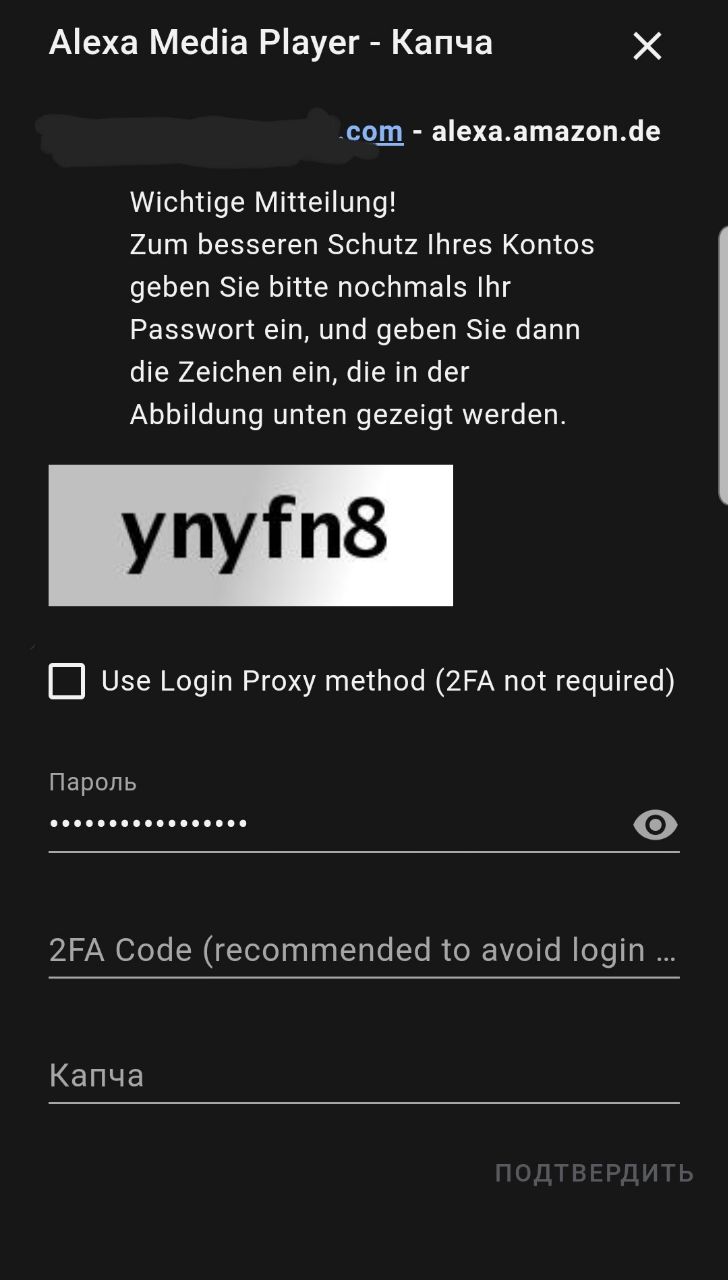Image resolution: width=728 pixels, height=1280 pixels.
Task: Tap the ПОДТВЕРДИТЬ button
Action: (594, 1173)
